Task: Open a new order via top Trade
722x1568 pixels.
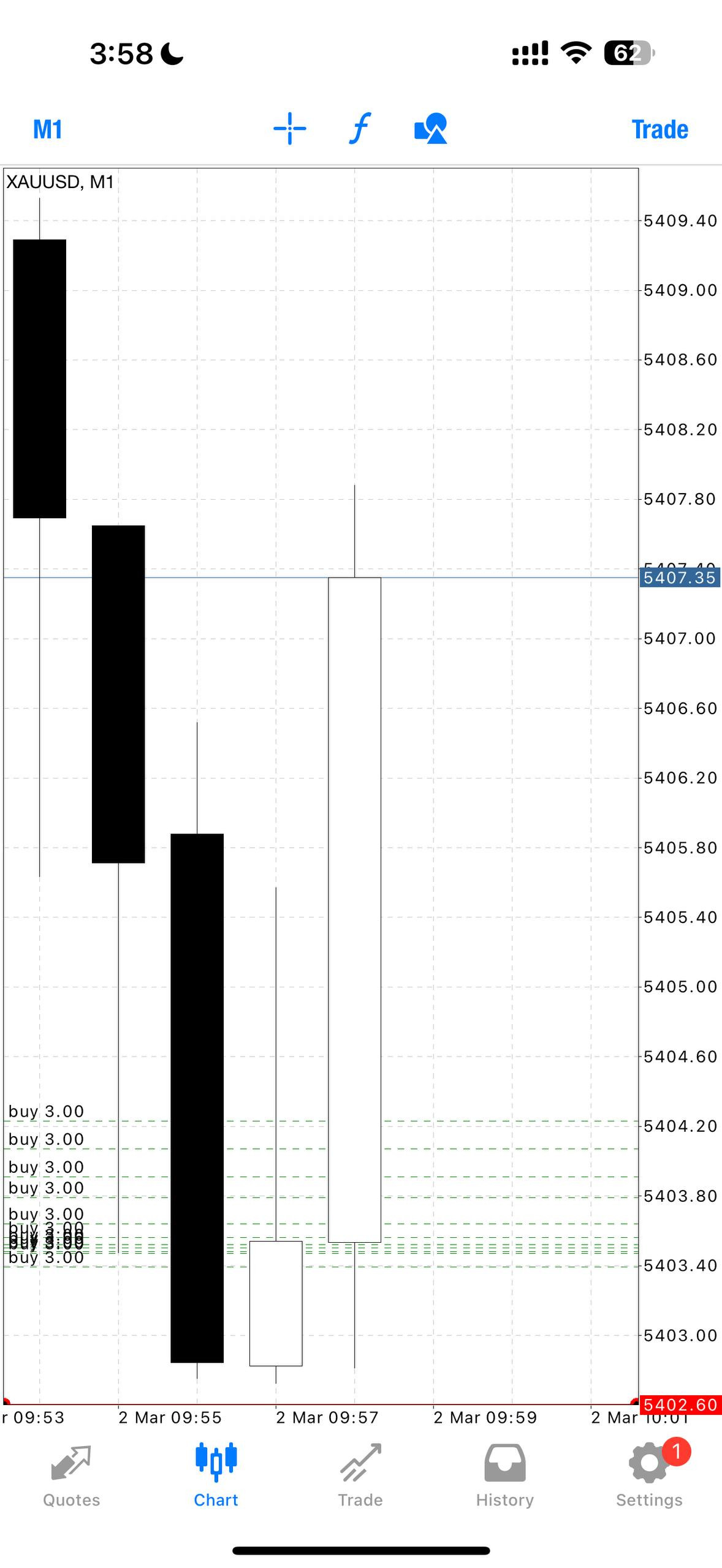Action: 659,129
